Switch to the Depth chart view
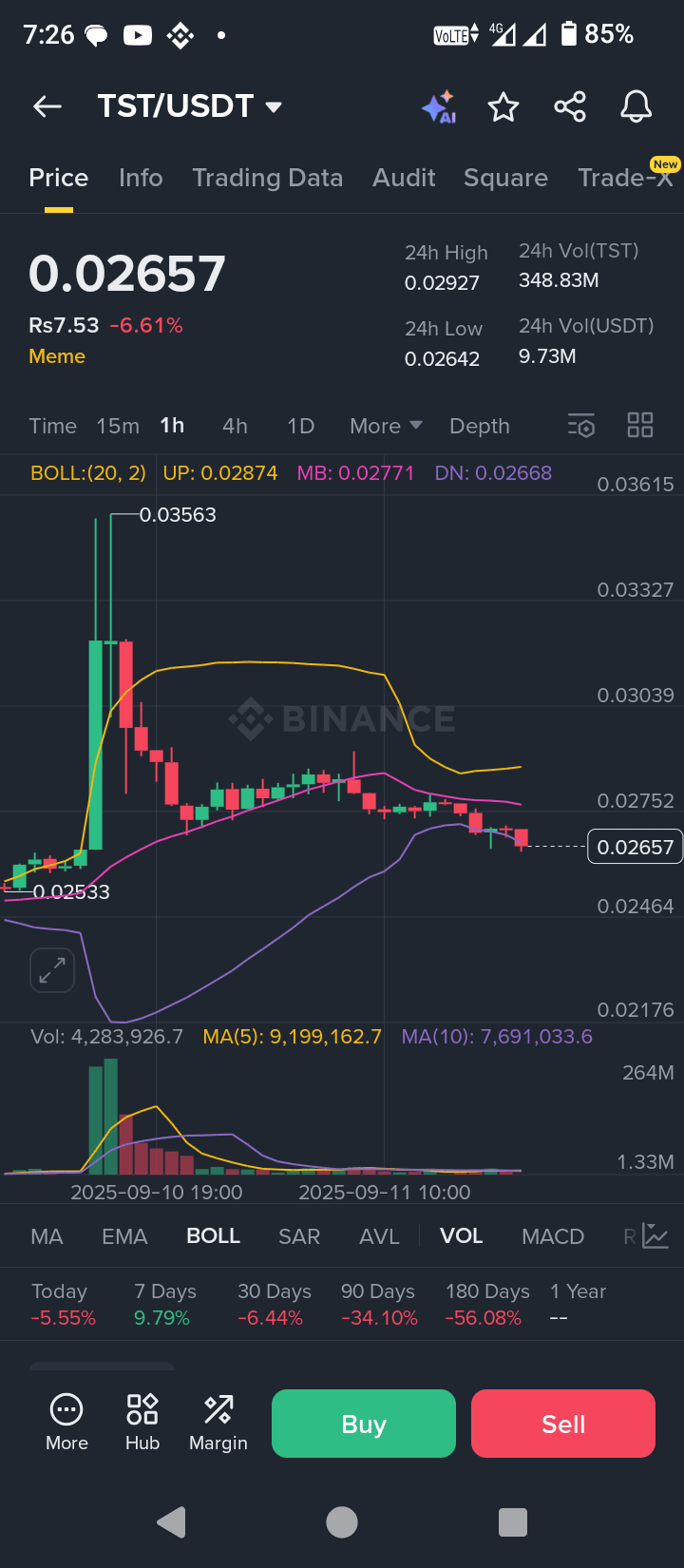684x1568 pixels. 479,426
